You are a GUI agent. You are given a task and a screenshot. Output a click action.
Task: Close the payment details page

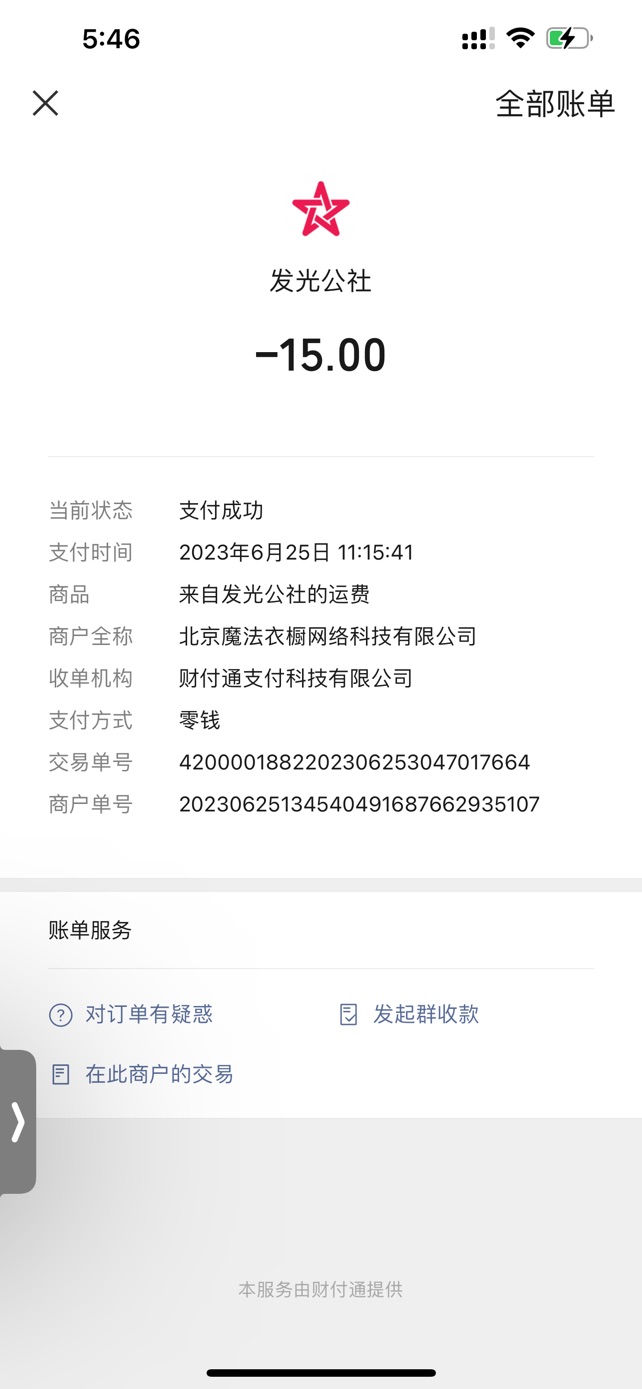45,103
